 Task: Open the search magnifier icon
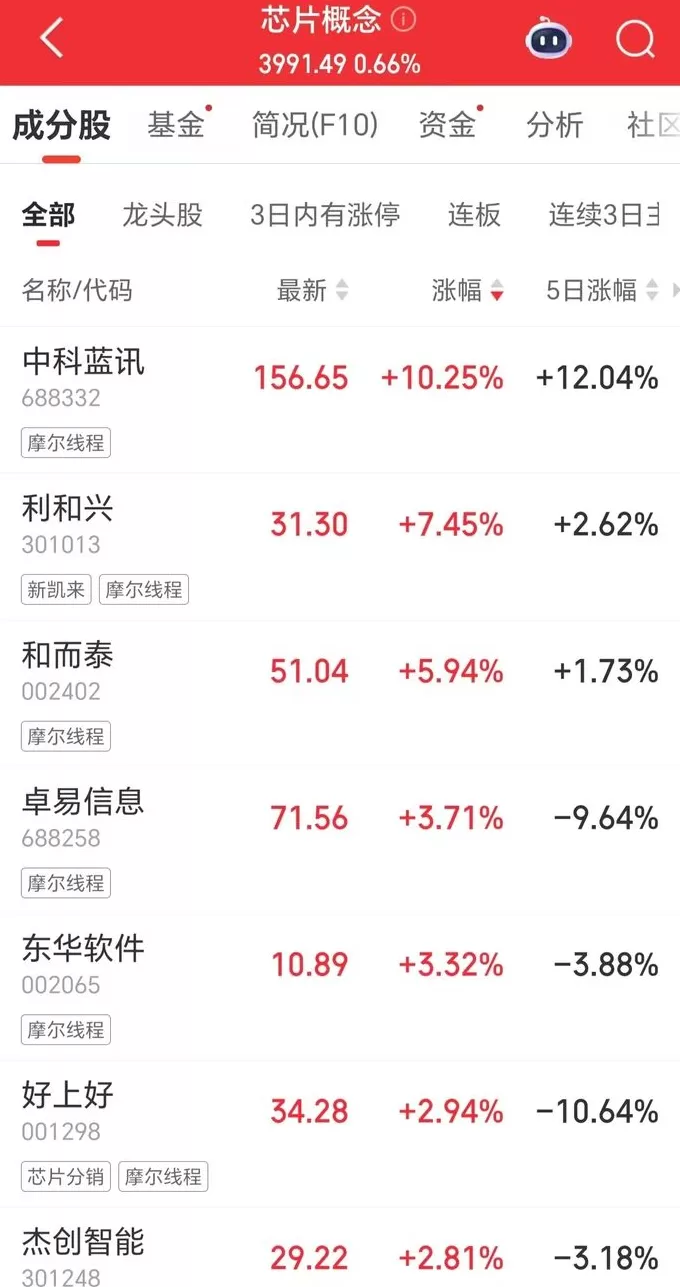pos(634,40)
